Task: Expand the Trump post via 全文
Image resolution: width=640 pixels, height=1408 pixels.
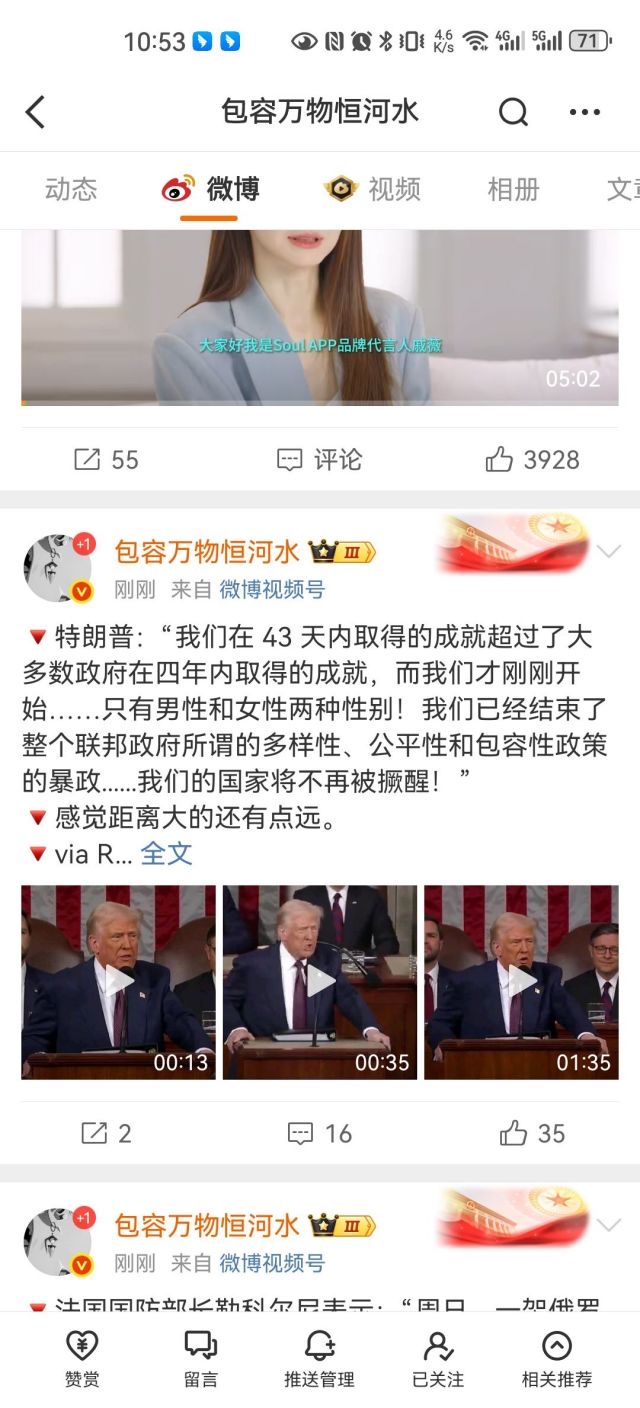Action: click(166, 853)
